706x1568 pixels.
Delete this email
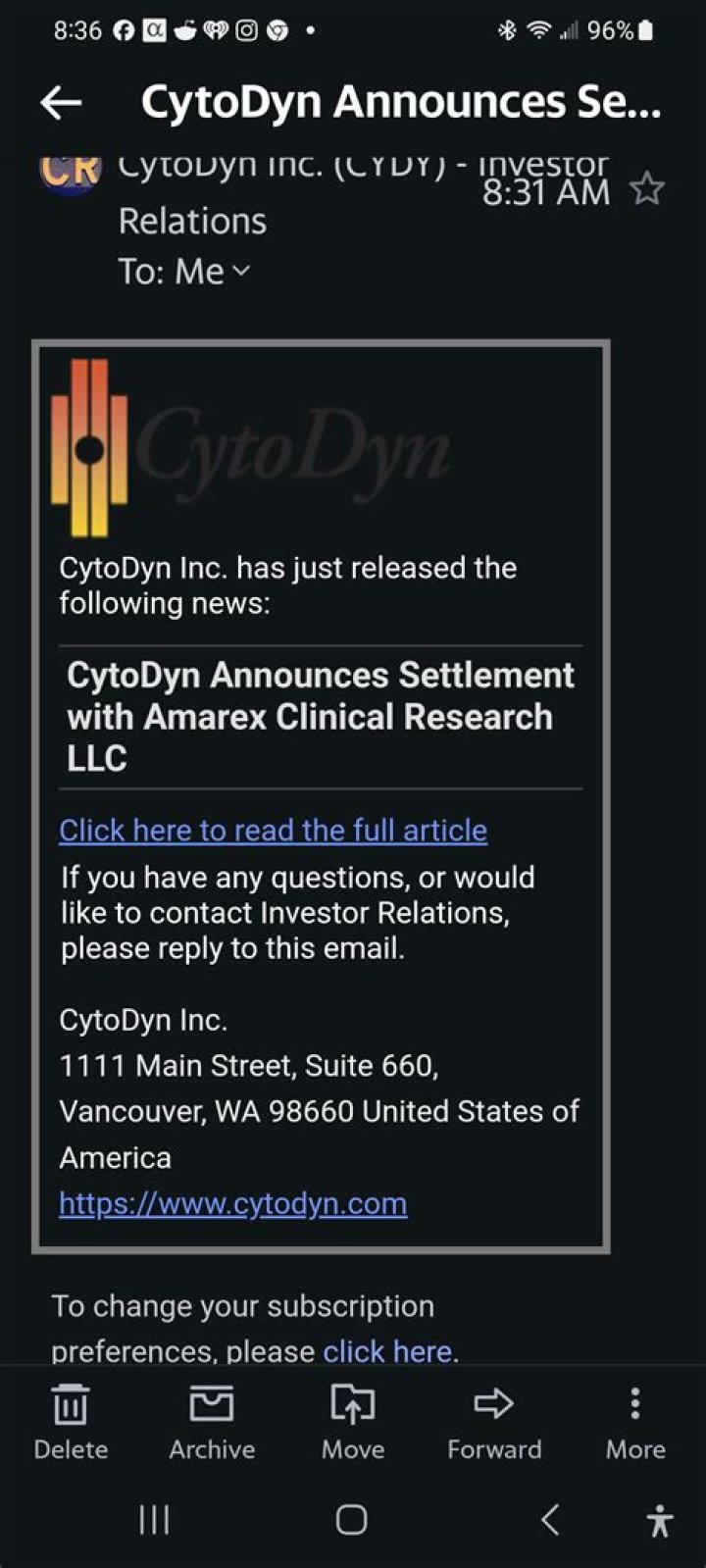pos(71,1421)
